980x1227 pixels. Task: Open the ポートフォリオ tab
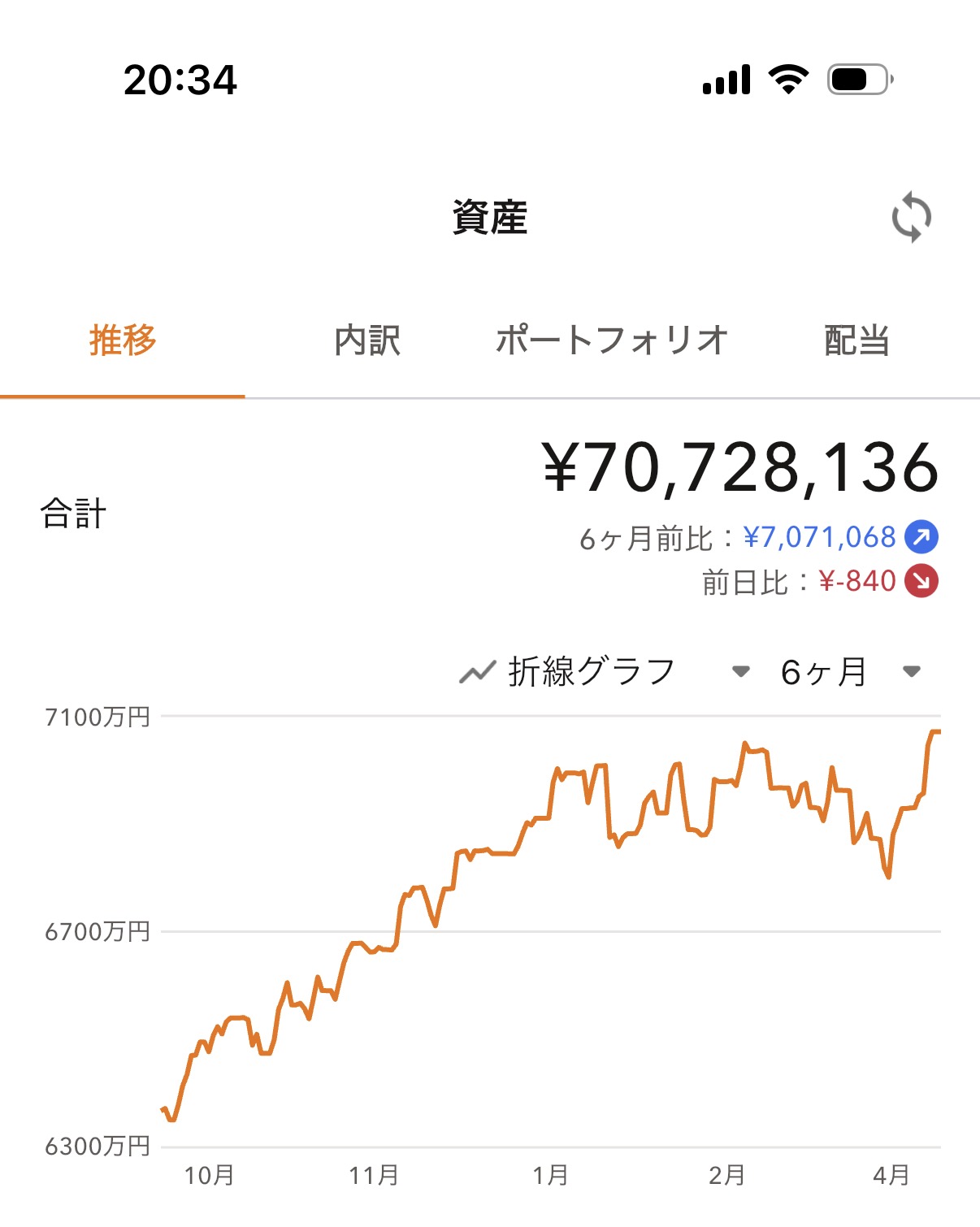pos(611,340)
